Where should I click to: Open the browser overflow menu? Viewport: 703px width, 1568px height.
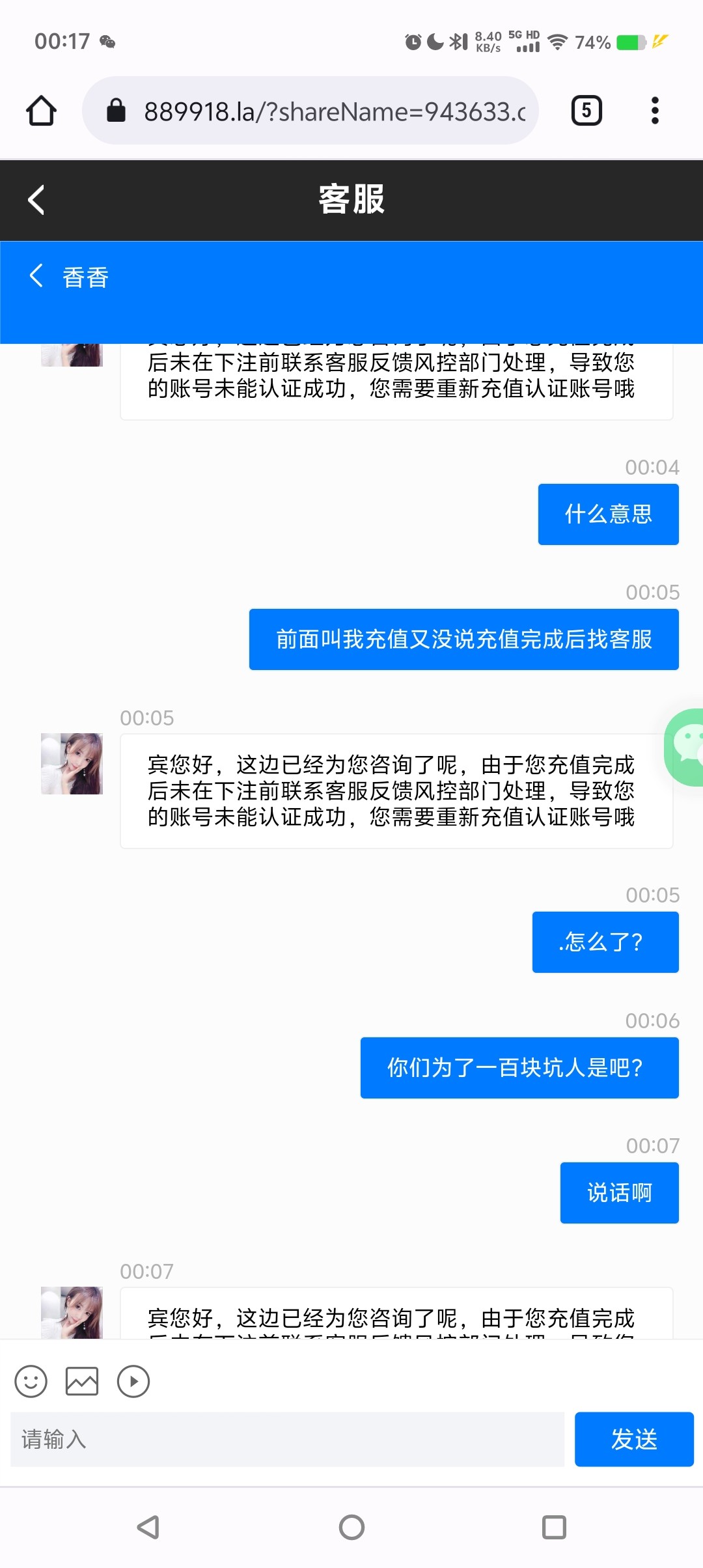[x=655, y=111]
